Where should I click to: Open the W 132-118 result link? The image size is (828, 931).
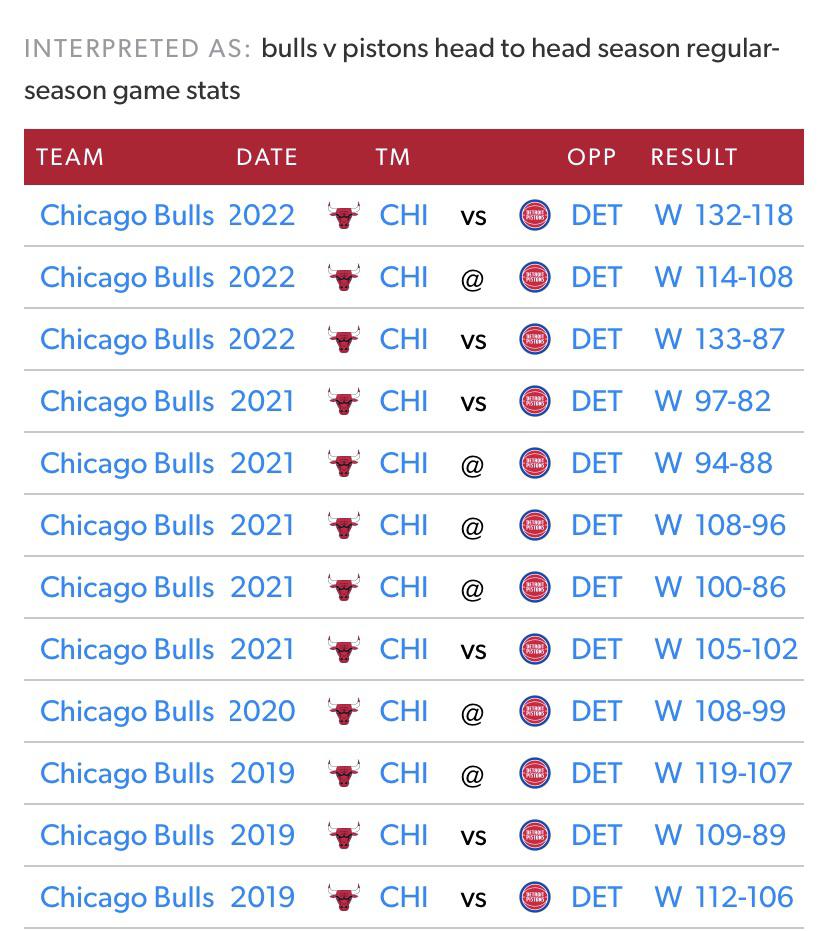click(724, 215)
